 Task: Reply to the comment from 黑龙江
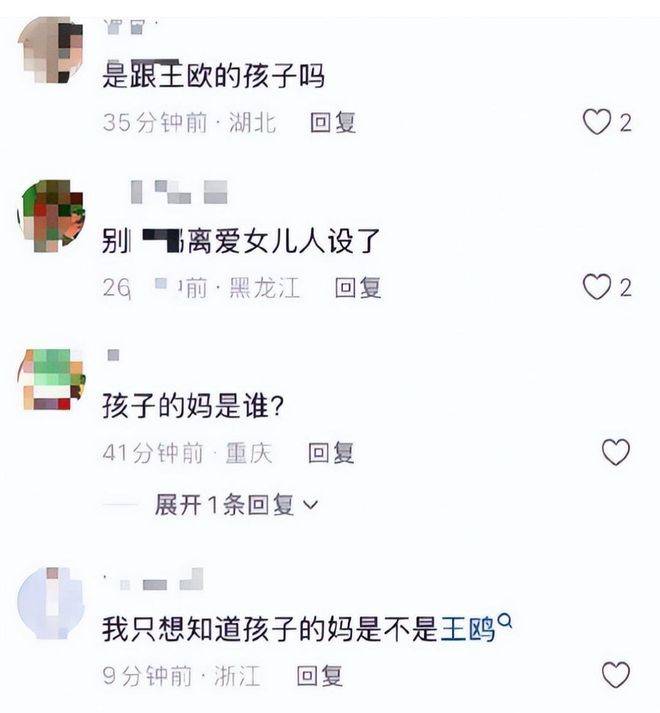point(358,287)
